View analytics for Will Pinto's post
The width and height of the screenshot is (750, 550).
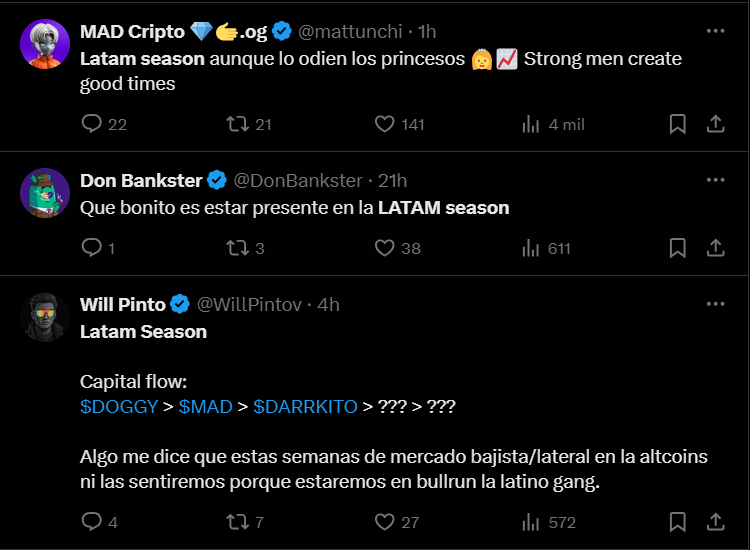(x=532, y=521)
